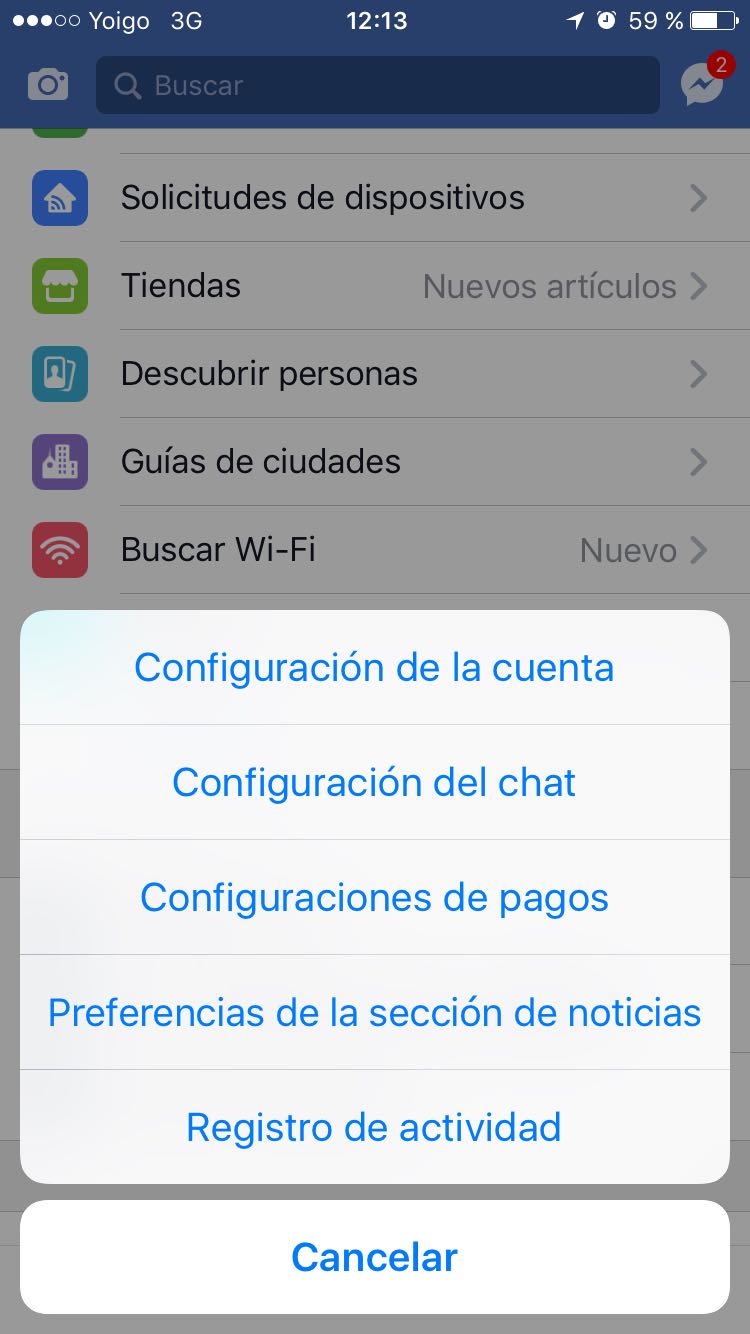Open Configuraciones de pagos

(375, 898)
